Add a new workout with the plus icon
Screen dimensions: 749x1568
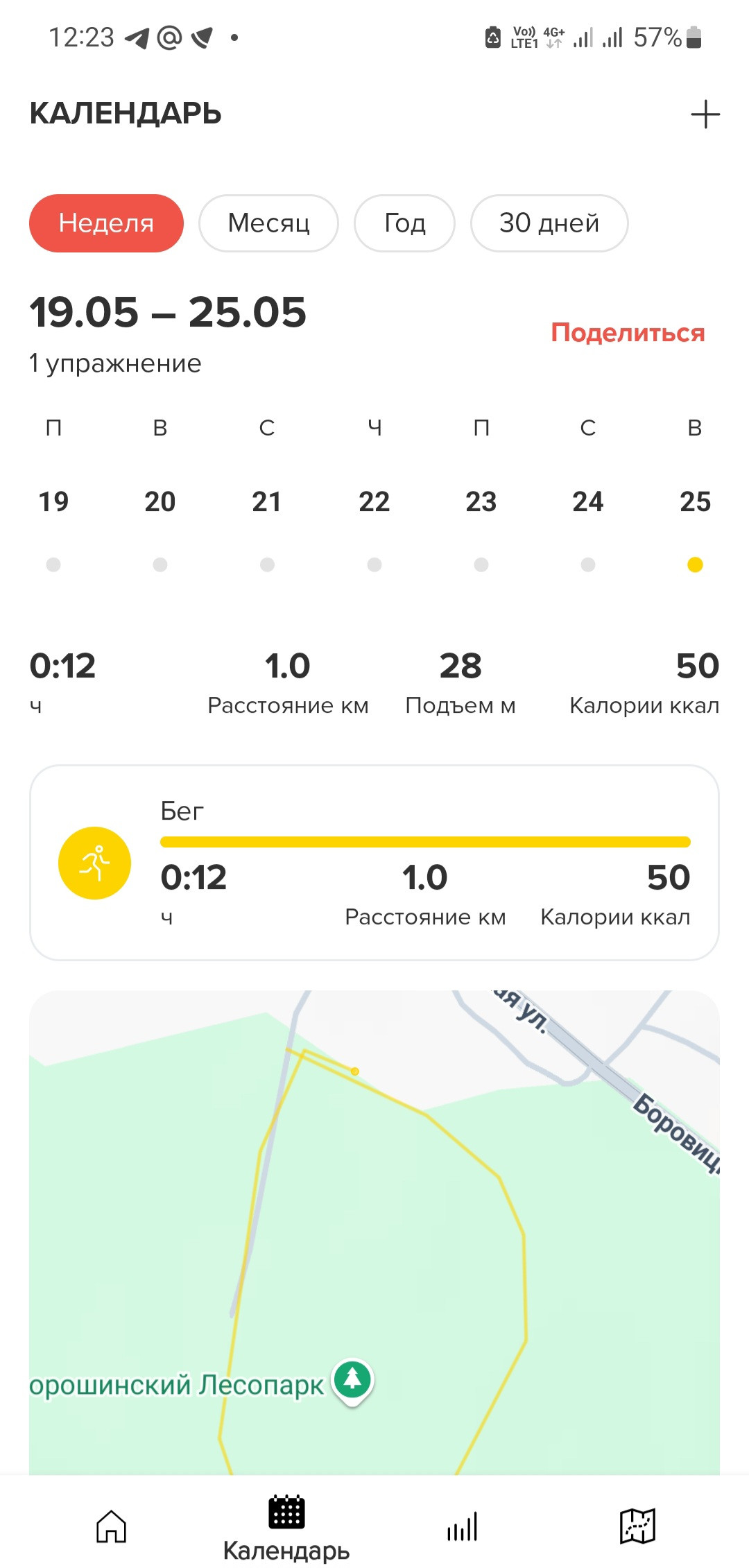[x=705, y=114]
